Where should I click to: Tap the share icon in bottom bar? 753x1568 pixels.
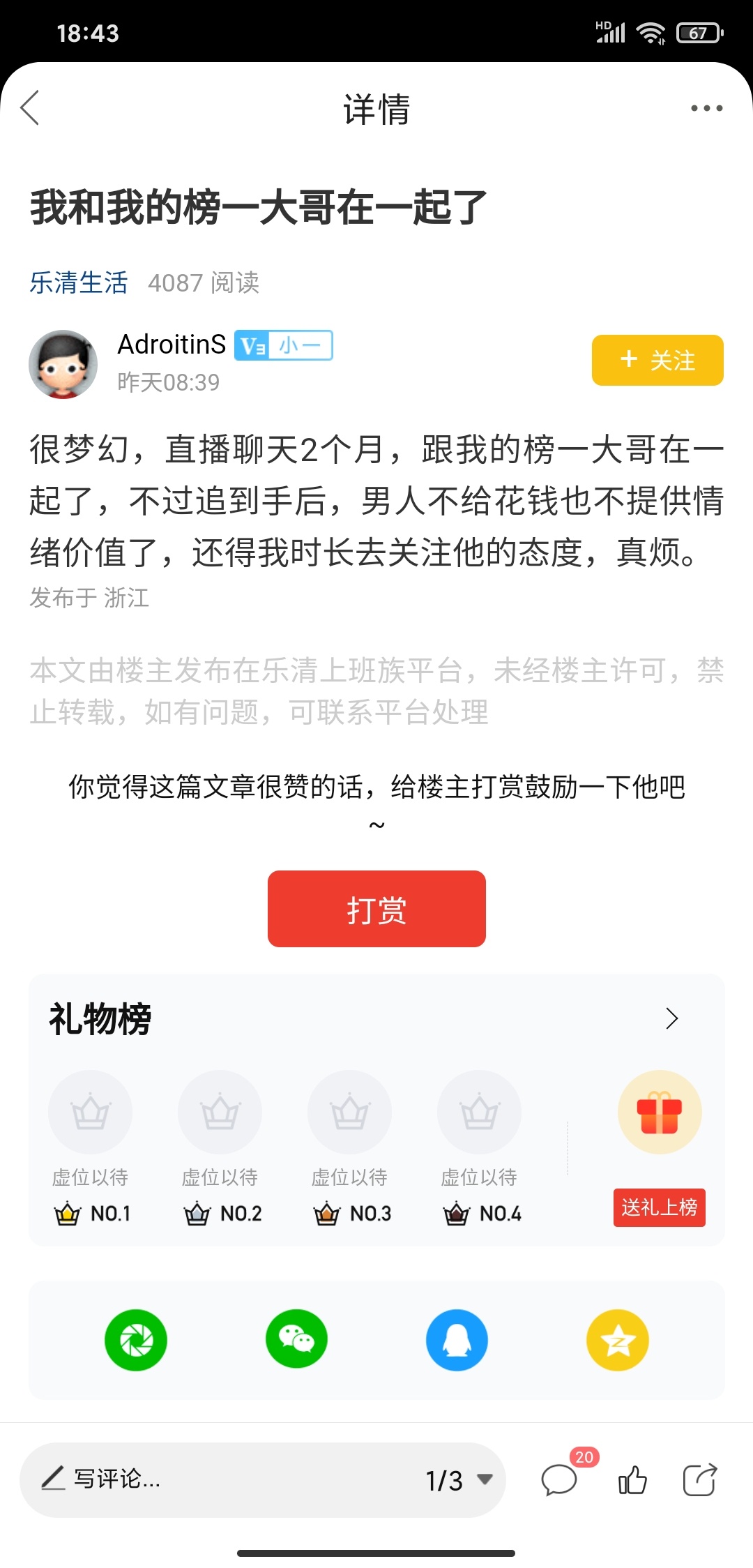tap(699, 1479)
